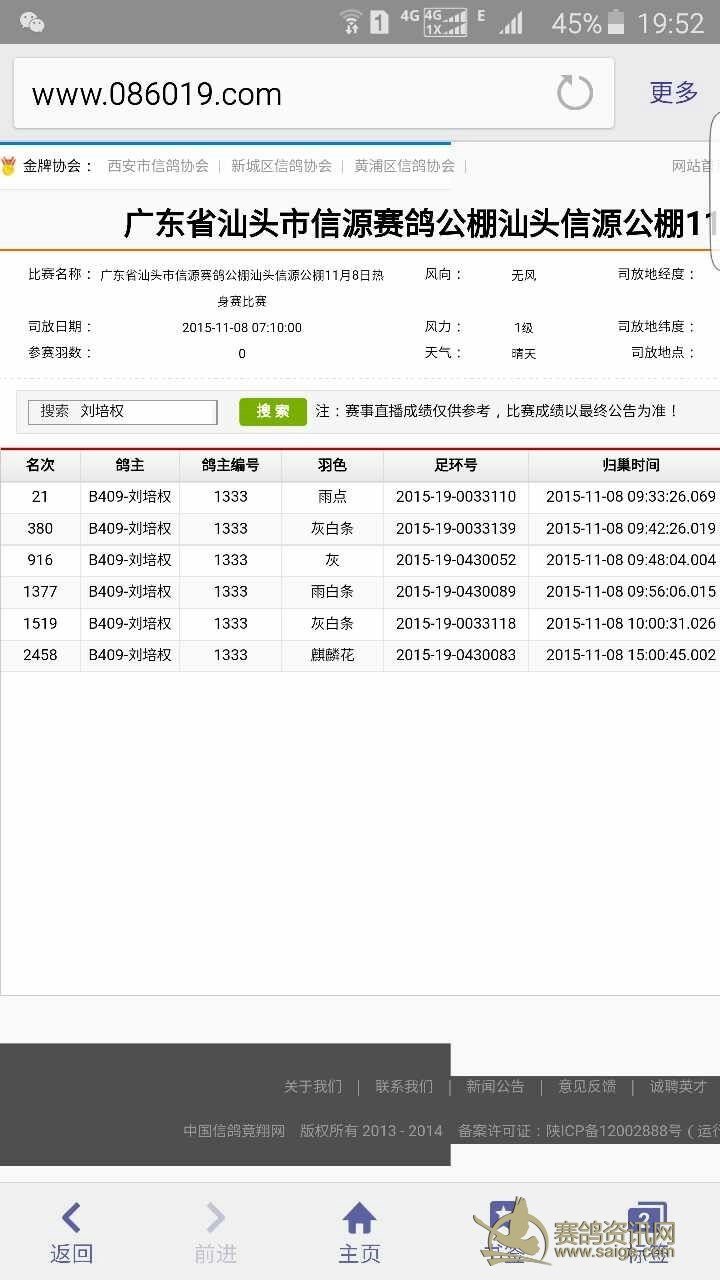The image size is (720, 1280).
Task: Open the 意见反馈 footer link
Action: coord(587,1086)
